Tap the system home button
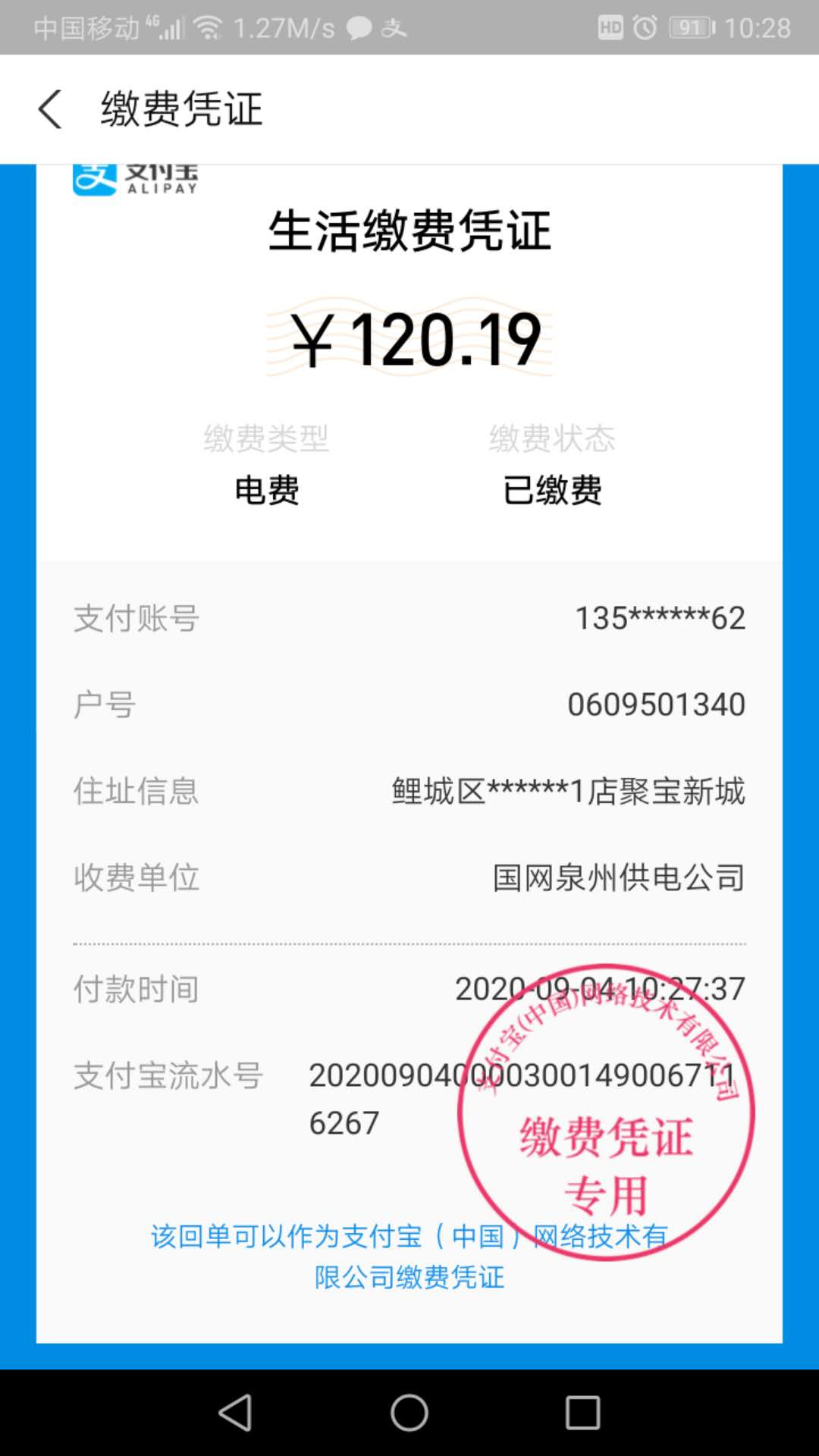Screen dimensions: 819x1456 tap(409, 1413)
